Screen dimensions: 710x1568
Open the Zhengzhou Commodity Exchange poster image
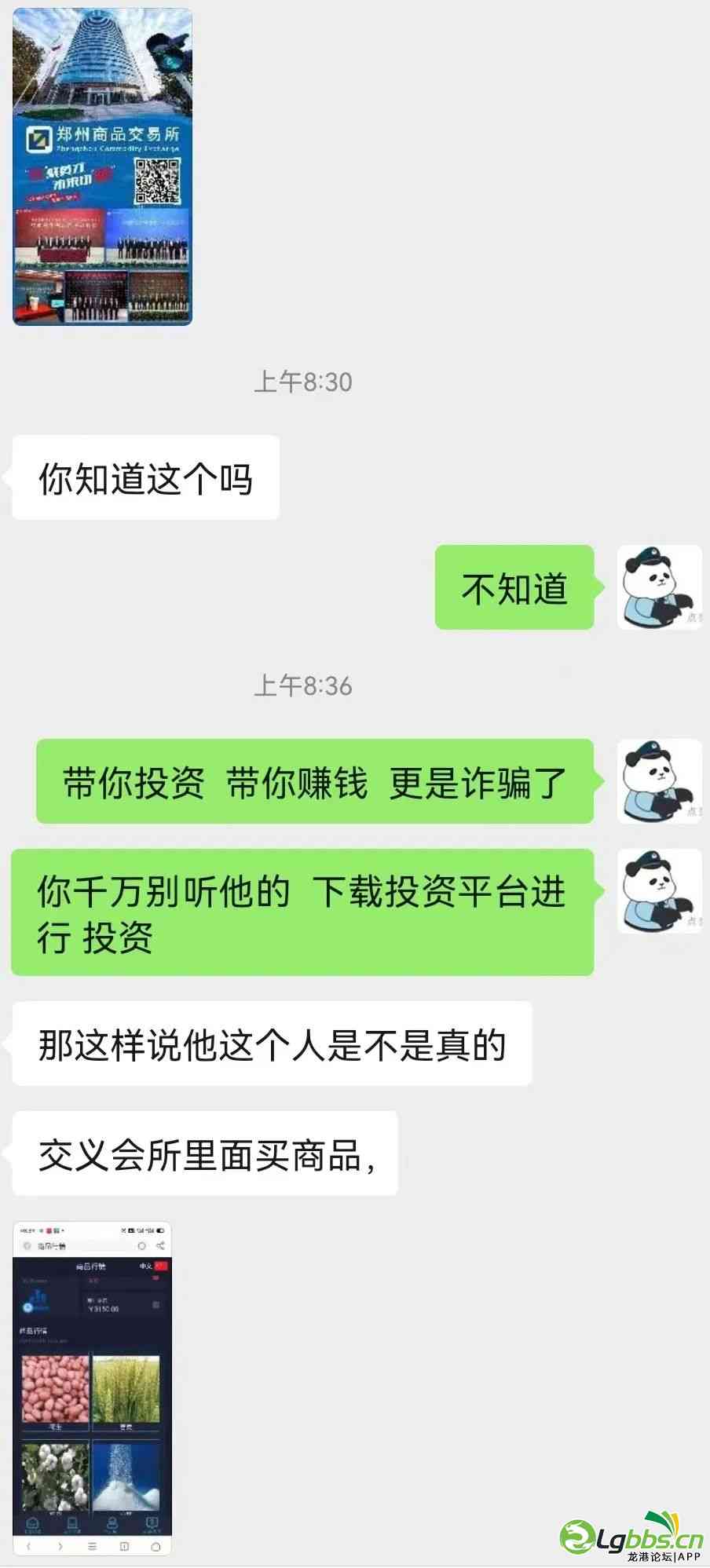[102, 166]
